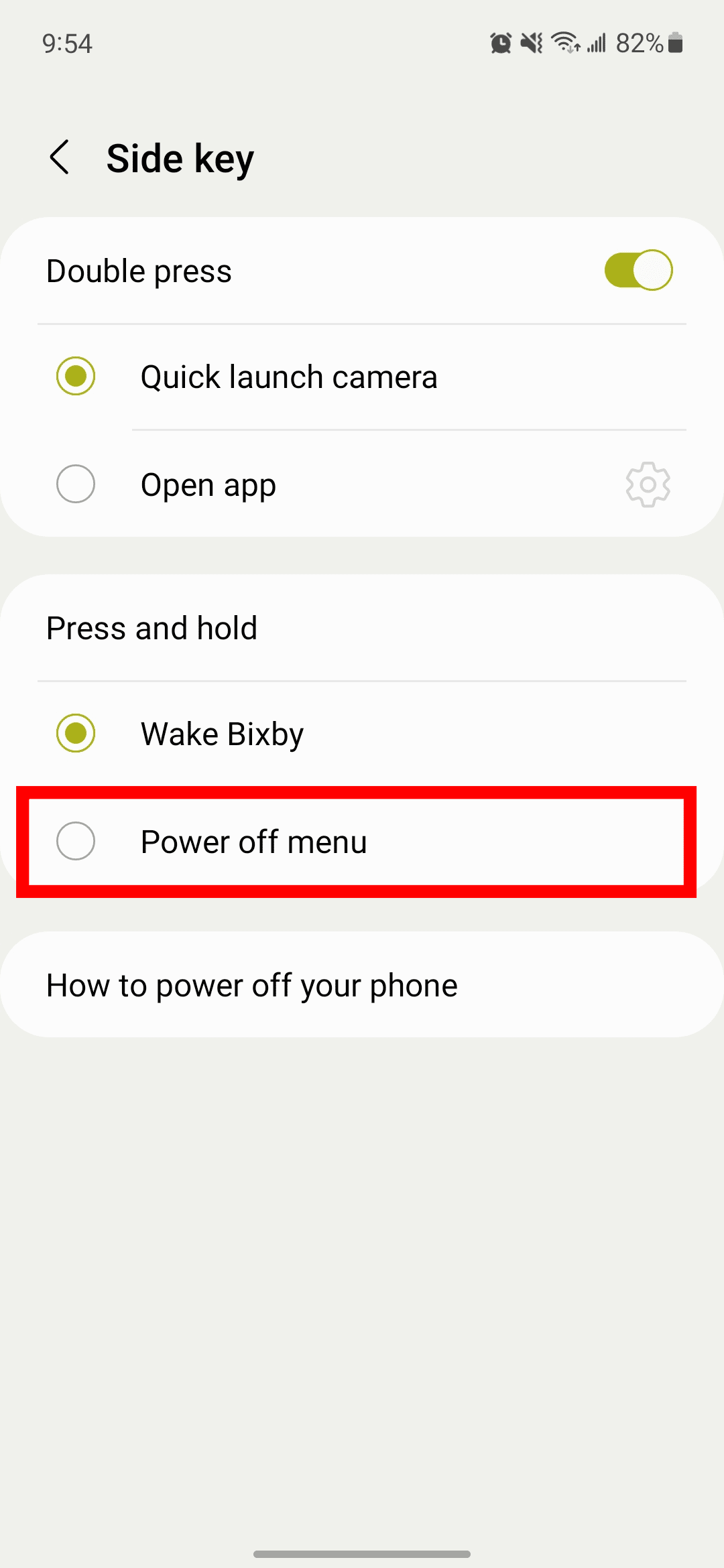
Task: Open How to power off your phone
Action: (252, 986)
